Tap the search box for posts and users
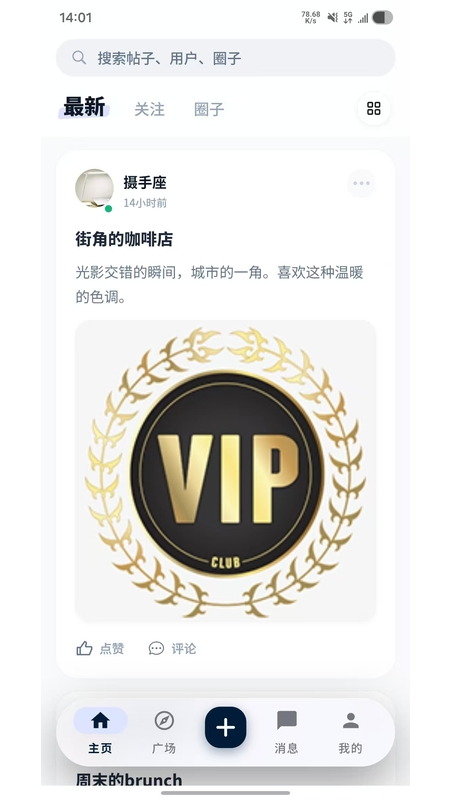450x800 pixels. pyautogui.click(x=225, y=58)
